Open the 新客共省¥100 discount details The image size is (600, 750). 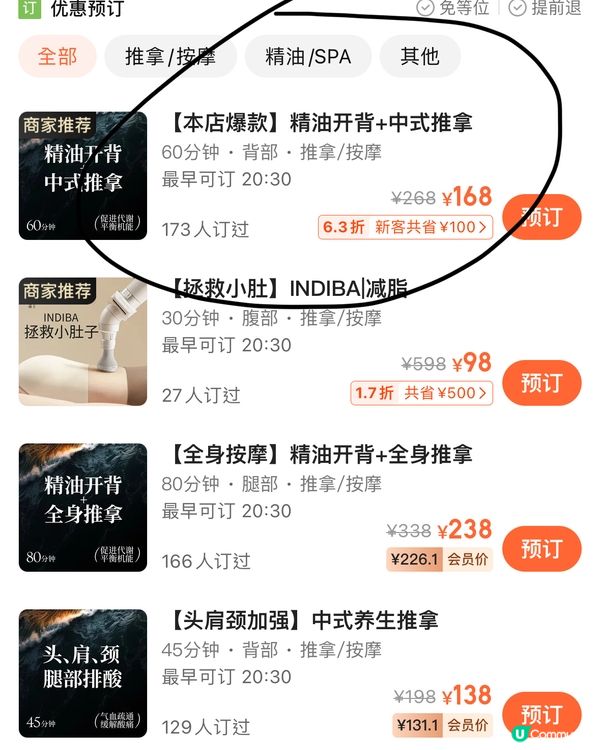pyautogui.click(x=405, y=227)
